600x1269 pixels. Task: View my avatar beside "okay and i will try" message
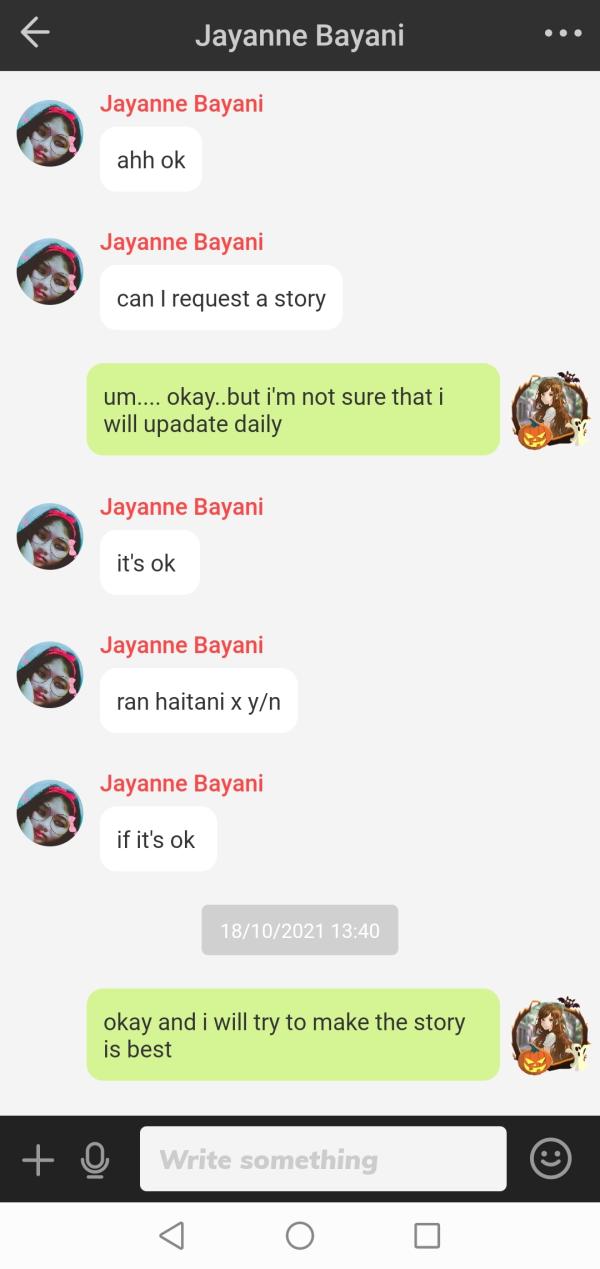tap(550, 1035)
